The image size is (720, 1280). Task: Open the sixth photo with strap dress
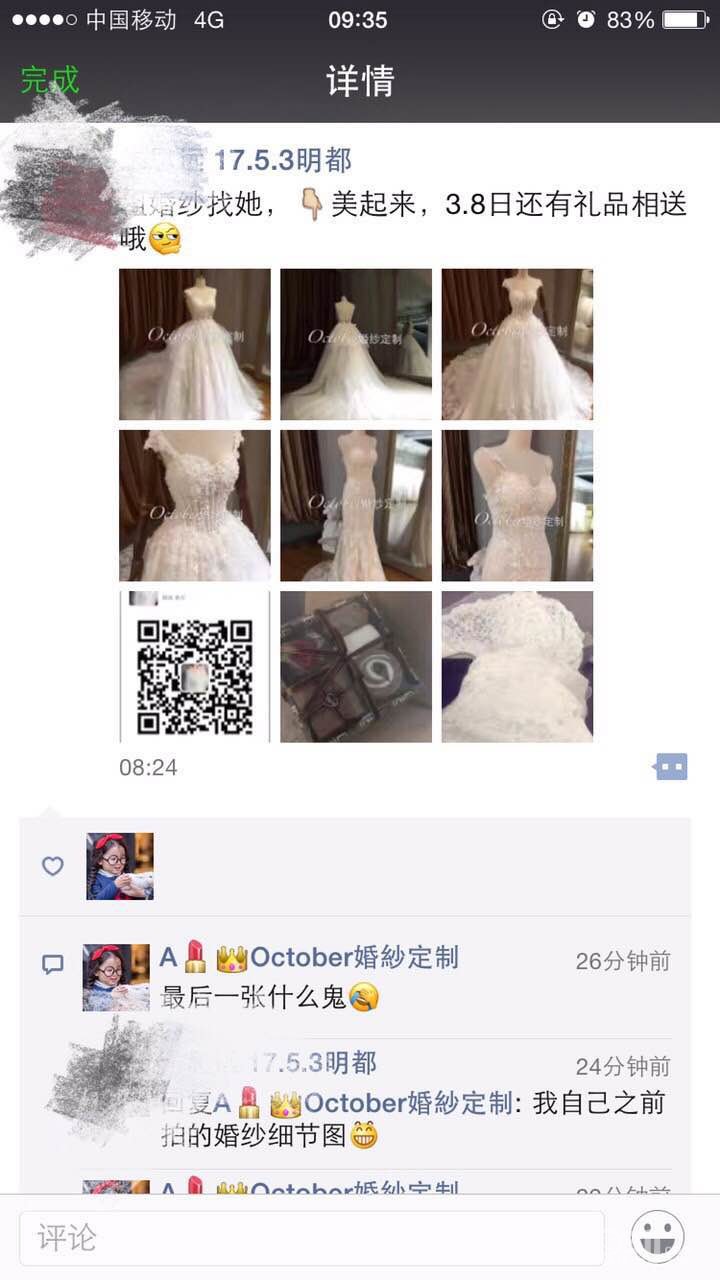click(517, 506)
